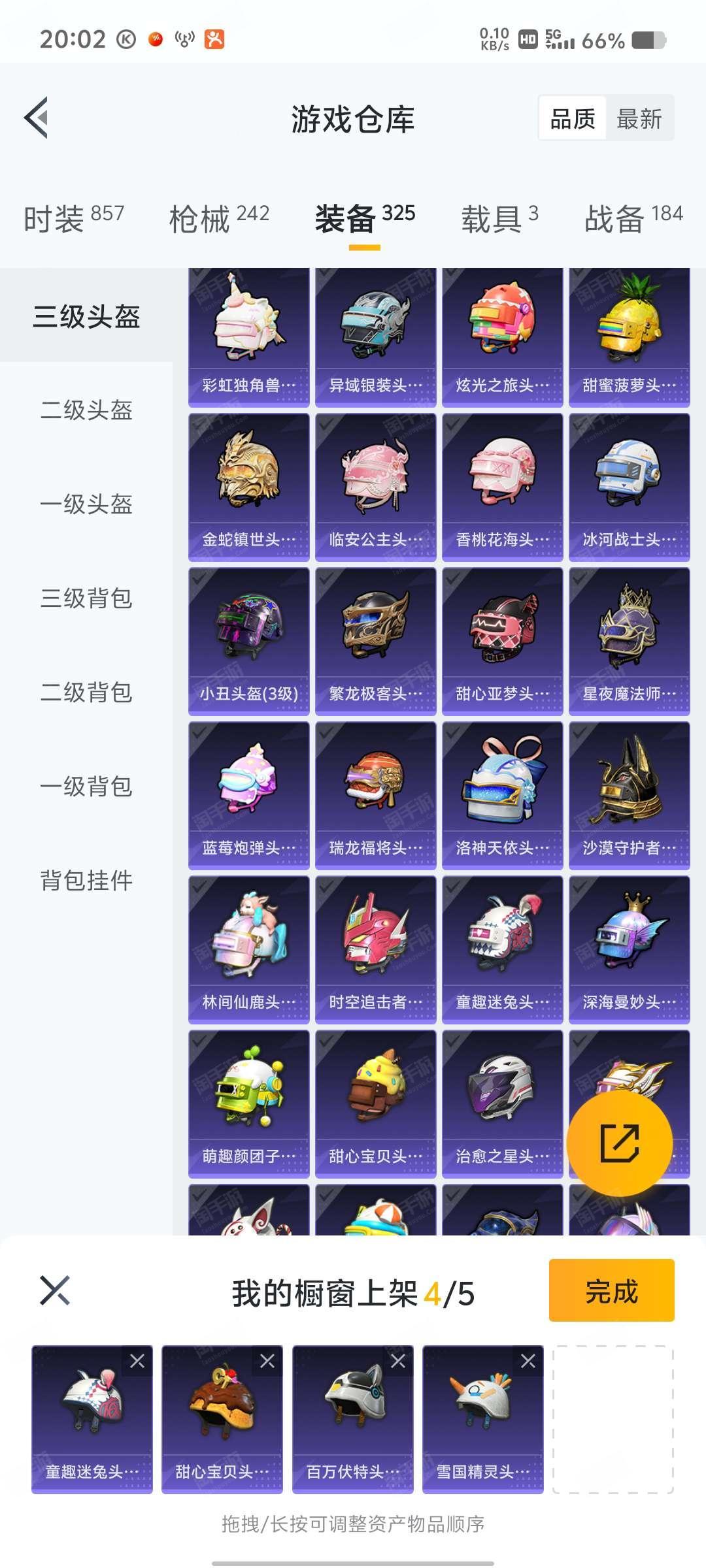706x1568 pixels.
Task: Remove 百万伏特 helmet from showcase
Action: point(397,1362)
